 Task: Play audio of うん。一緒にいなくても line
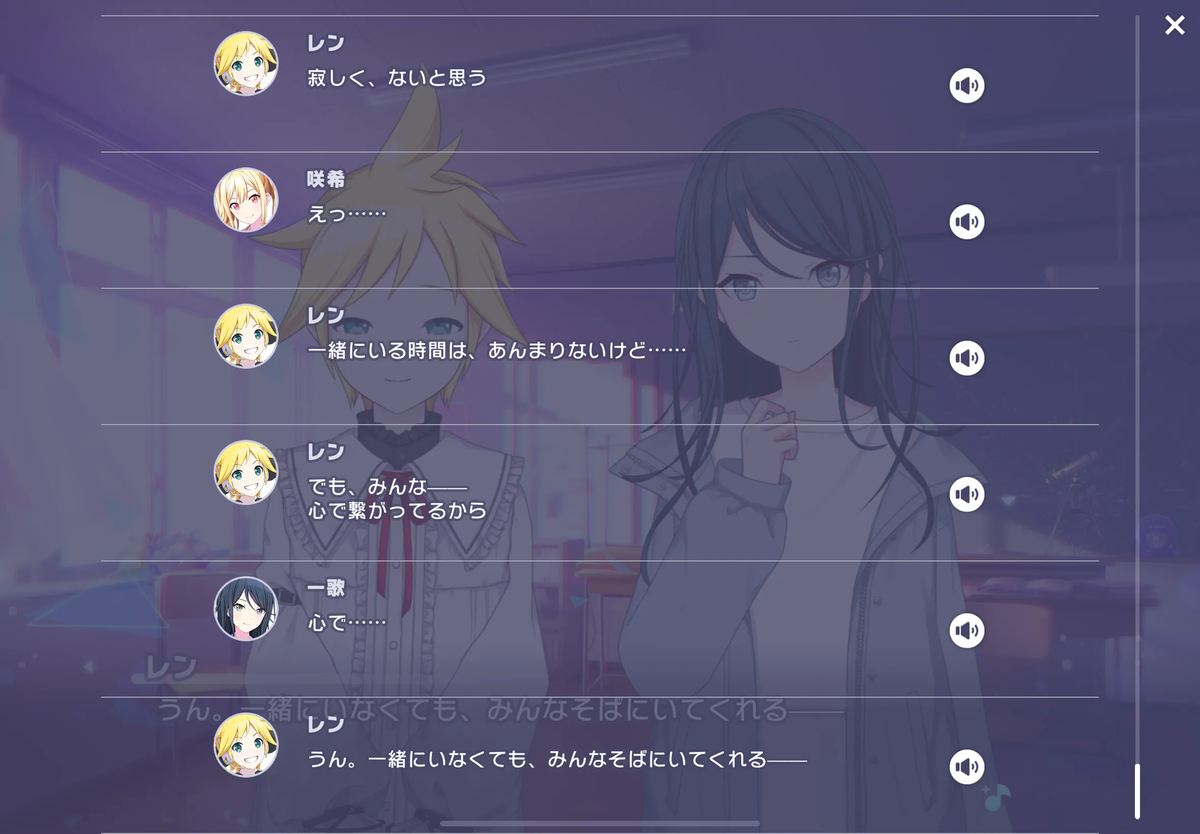[x=966, y=767]
